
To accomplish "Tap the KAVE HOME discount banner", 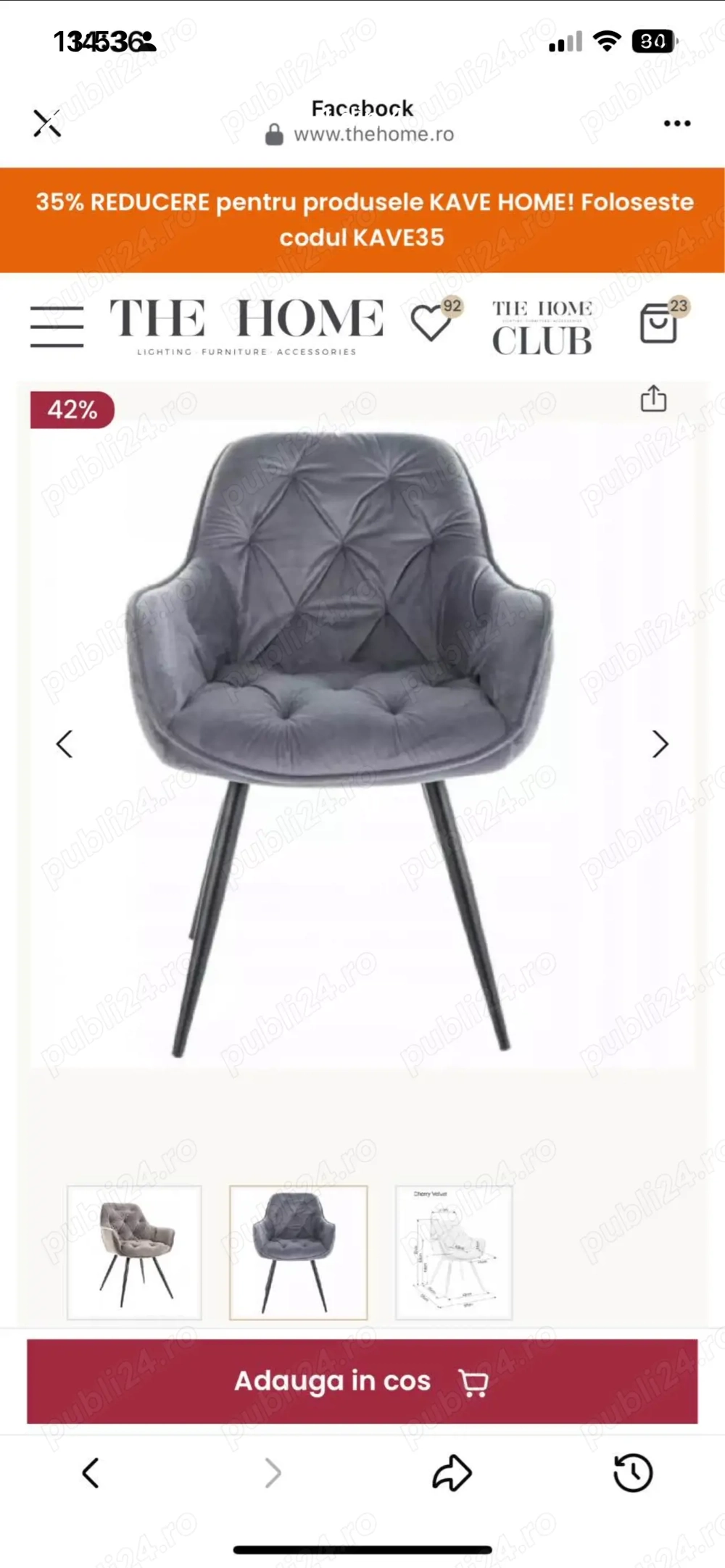I will (362, 220).
